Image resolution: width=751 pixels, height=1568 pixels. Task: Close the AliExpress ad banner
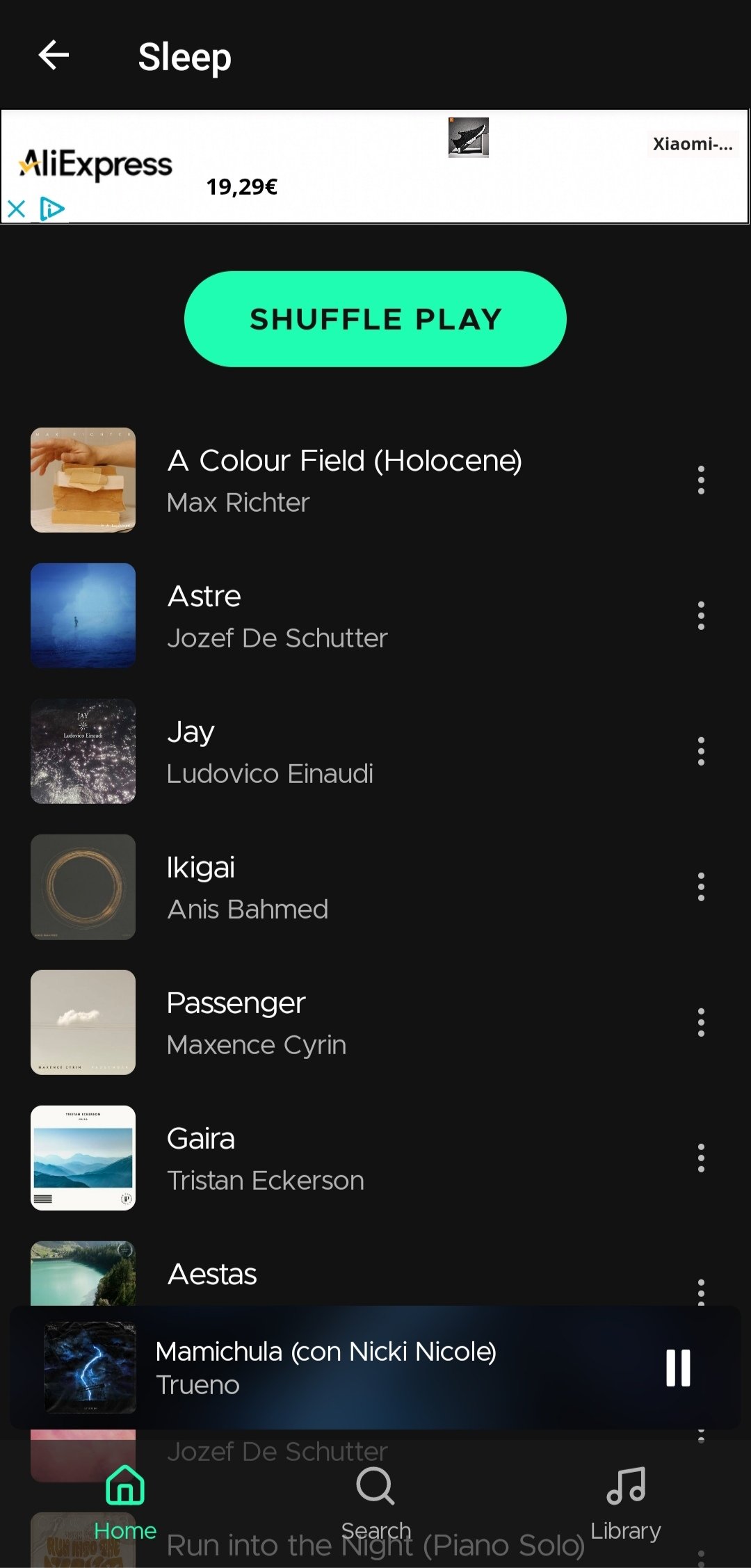(x=16, y=209)
